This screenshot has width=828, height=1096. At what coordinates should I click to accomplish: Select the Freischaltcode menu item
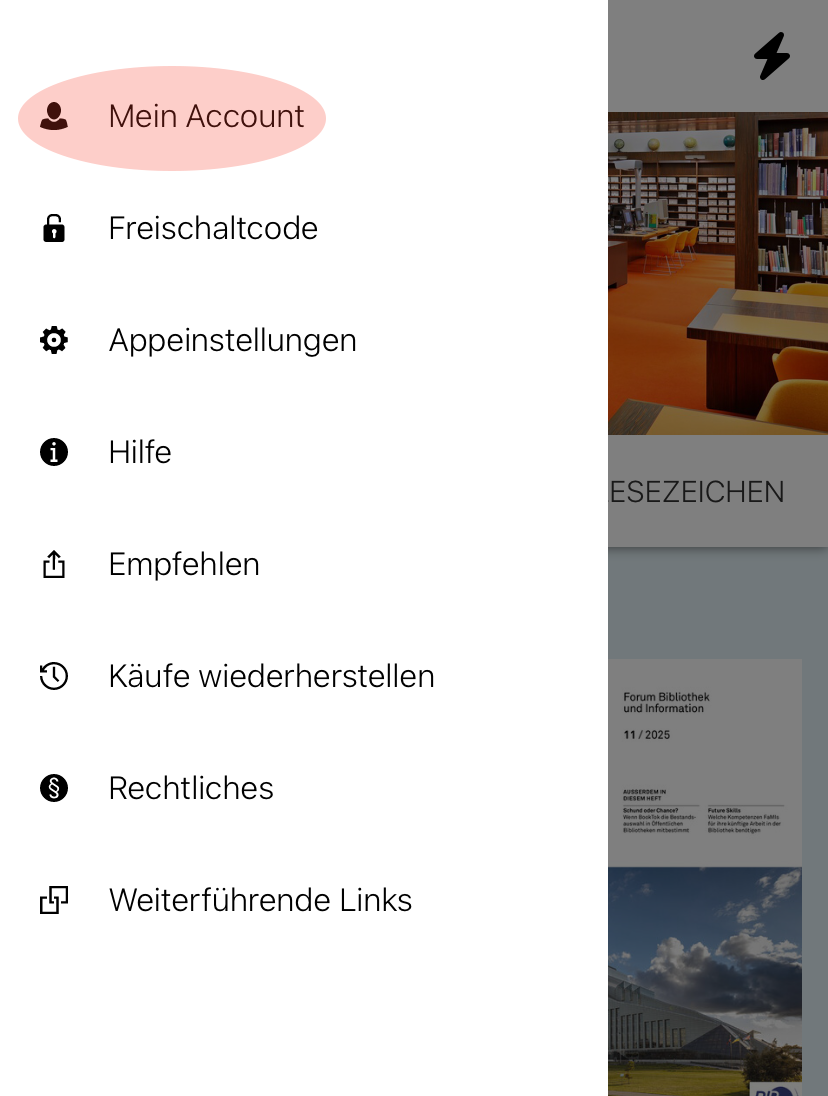213,229
